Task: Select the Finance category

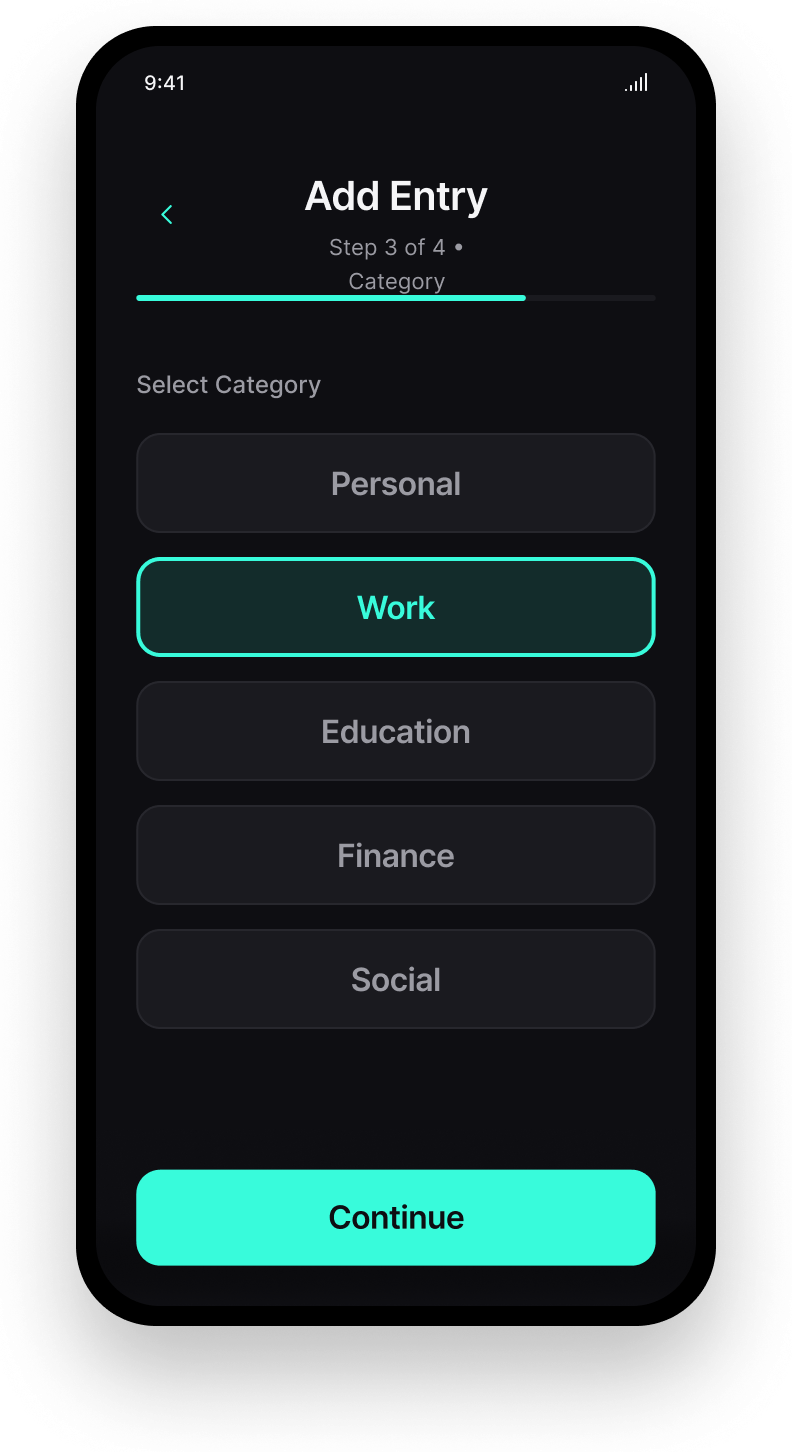Action: tap(396, 855)
